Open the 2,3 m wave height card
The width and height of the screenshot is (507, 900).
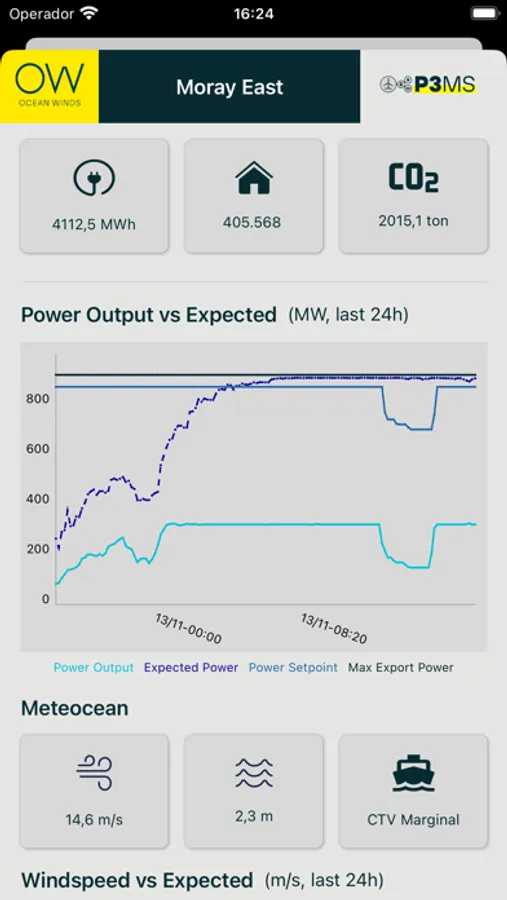253,791
